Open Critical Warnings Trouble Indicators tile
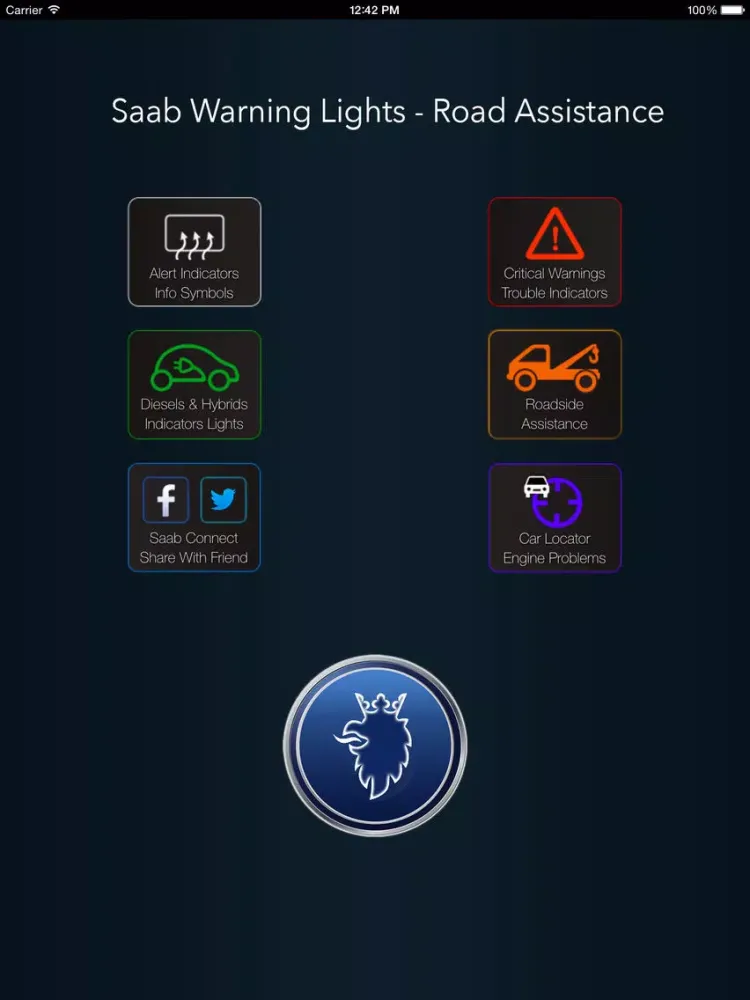 click(554, 252)
